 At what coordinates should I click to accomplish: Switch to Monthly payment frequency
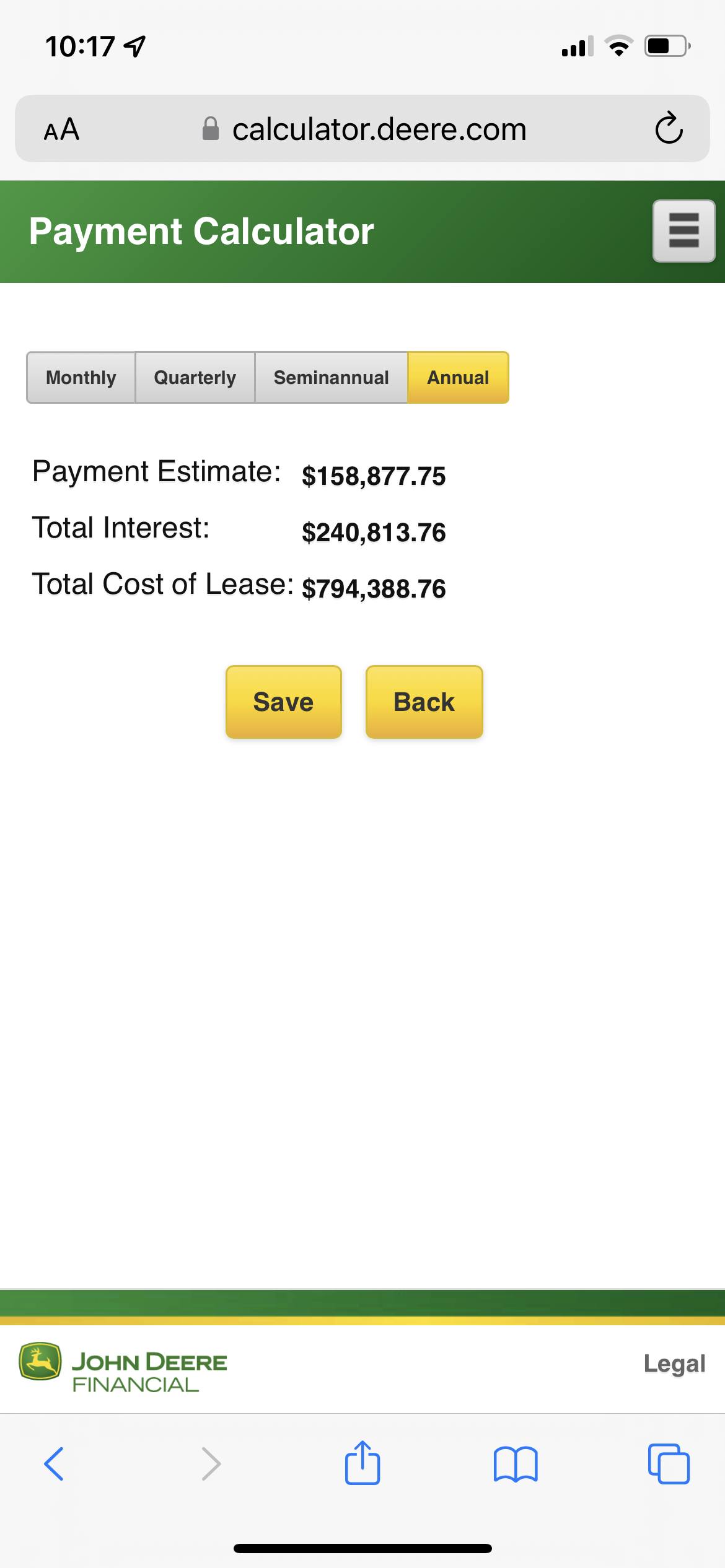click(x=81, y=378)
